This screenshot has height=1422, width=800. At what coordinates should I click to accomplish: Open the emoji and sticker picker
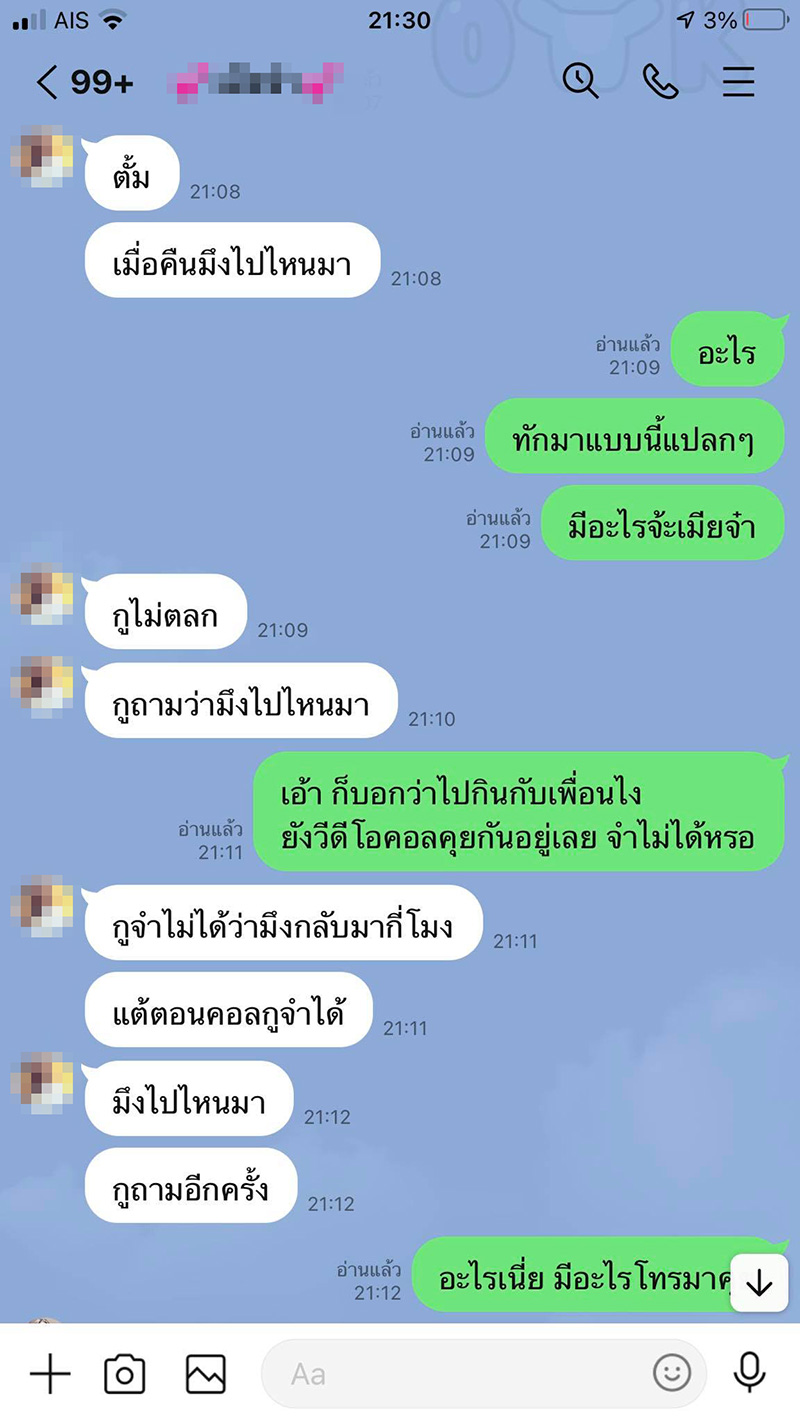tap(672, 1374)
